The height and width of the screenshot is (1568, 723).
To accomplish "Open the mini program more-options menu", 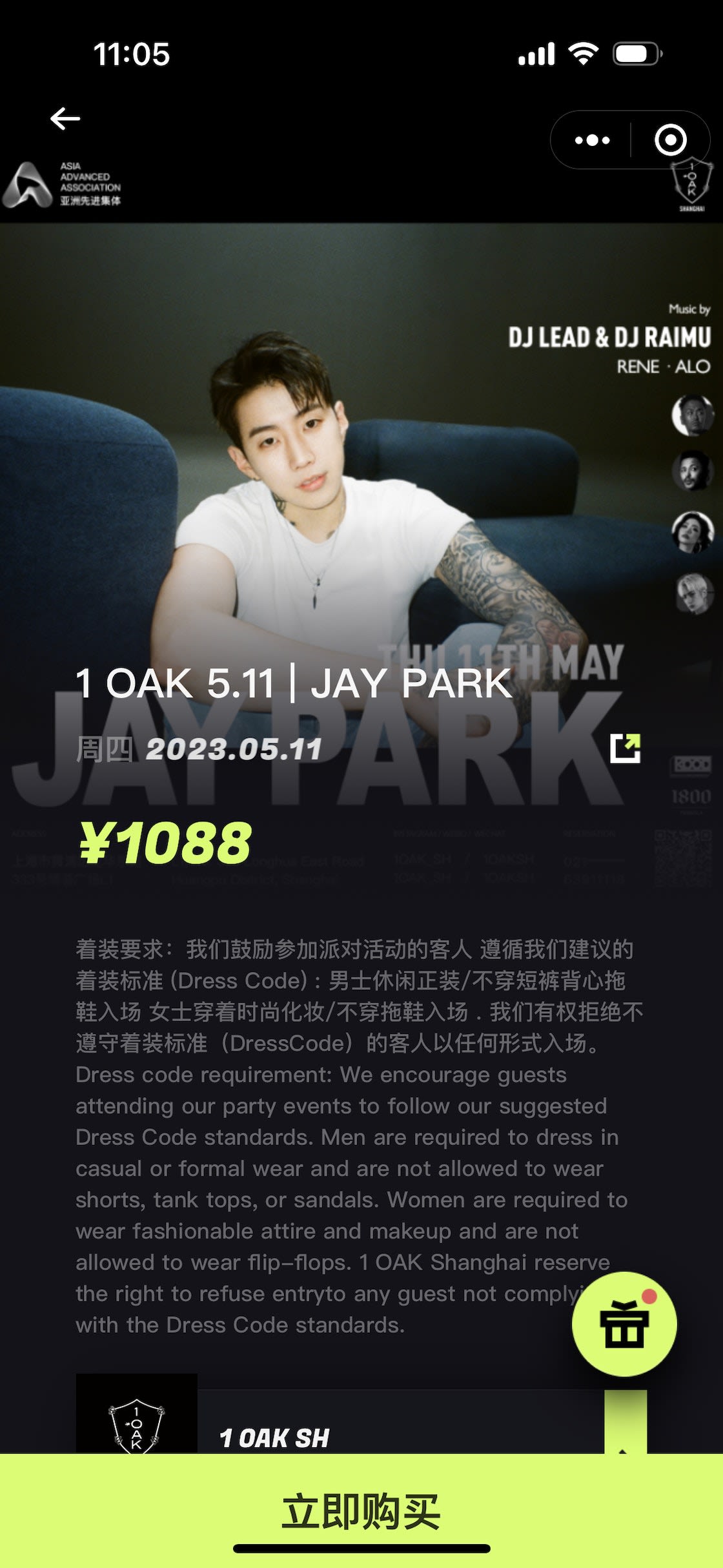I will tap(592, 140).
